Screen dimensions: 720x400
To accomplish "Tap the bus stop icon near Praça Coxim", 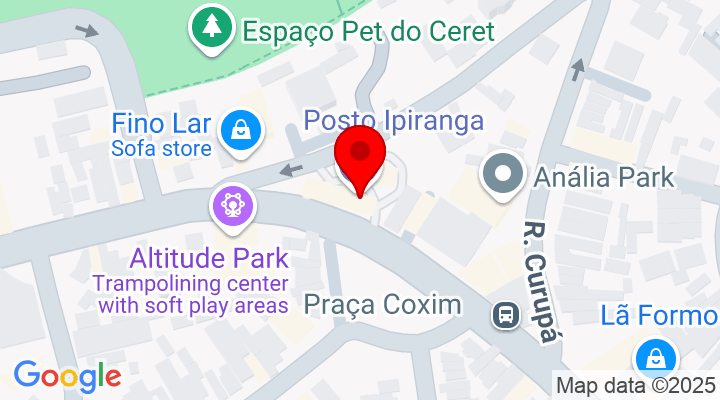I will [x=507, y=316].
